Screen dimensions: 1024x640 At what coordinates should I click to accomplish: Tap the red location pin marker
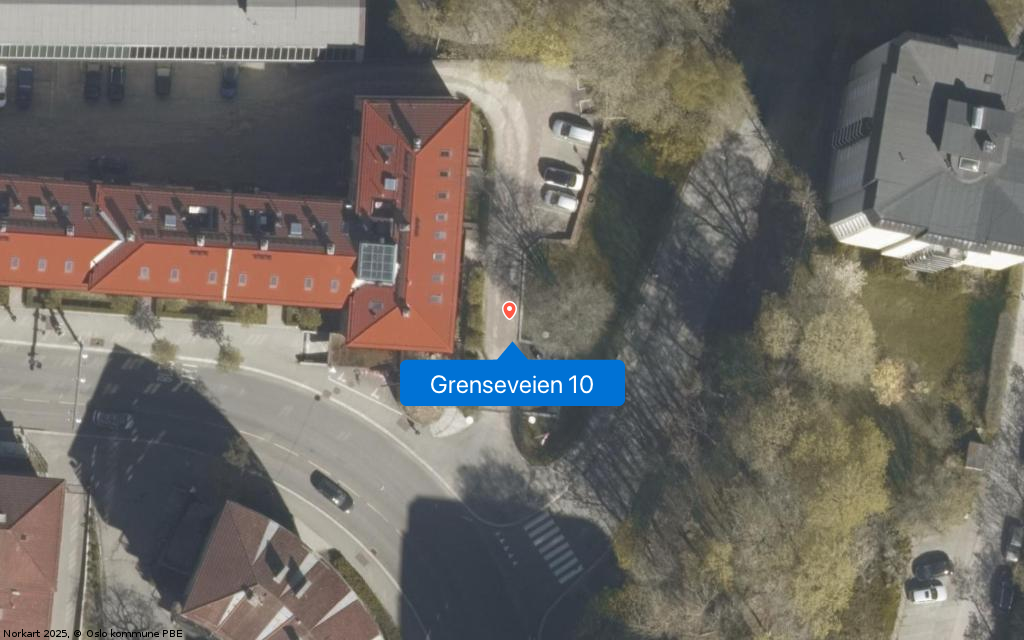[x=509, y=310]
